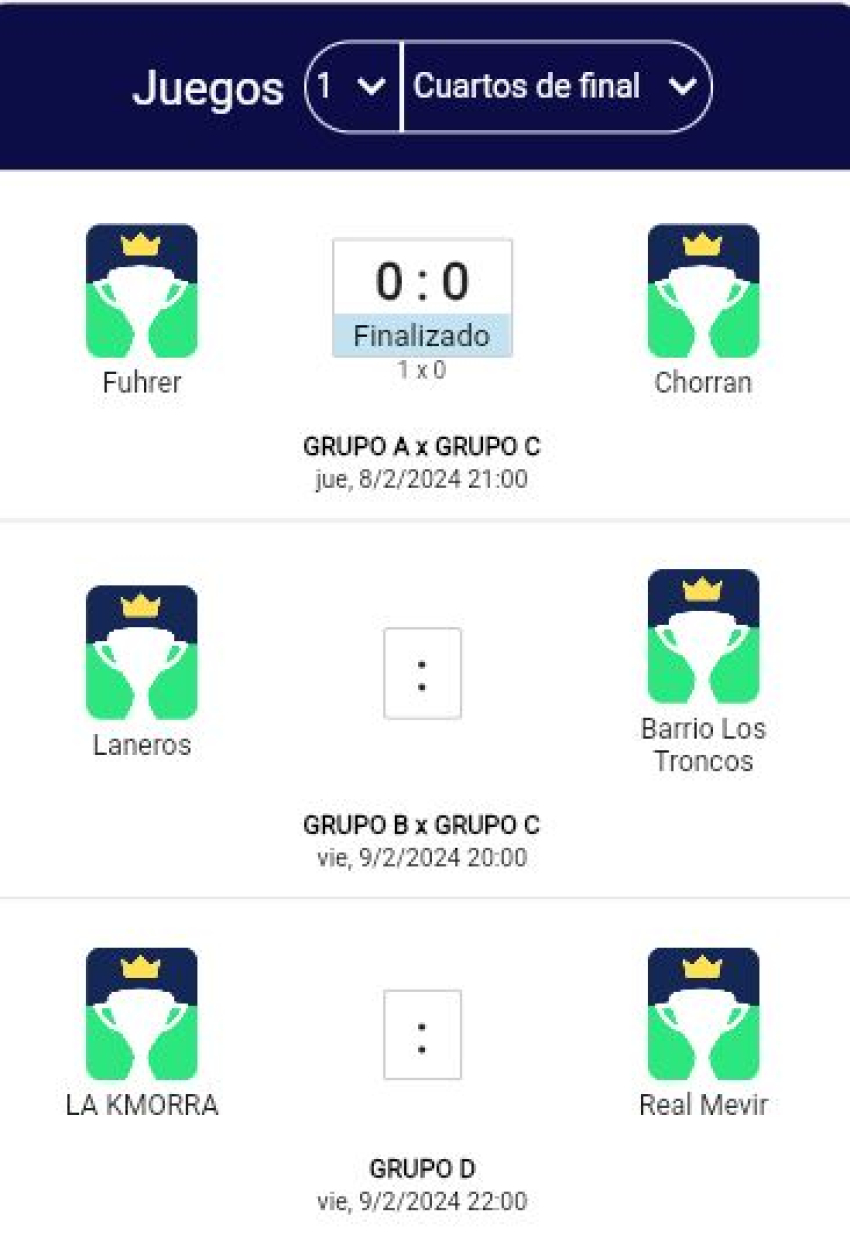Open the finished Fuhrer vs Chorran match
Viewport: 850px width, 1259px height.
tap(422, 298)
